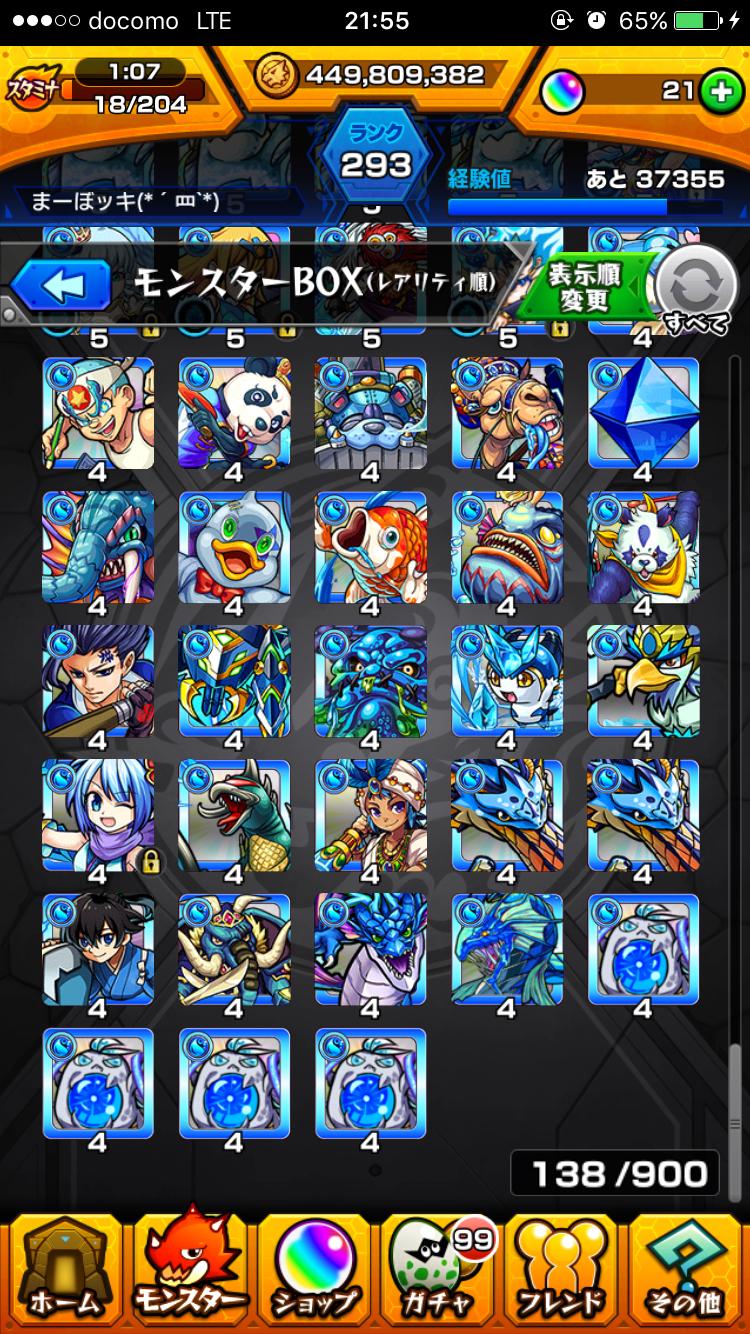Select the masked wrestler in white tank top
The image size is (750, 1334).
(x=98, y=413)
